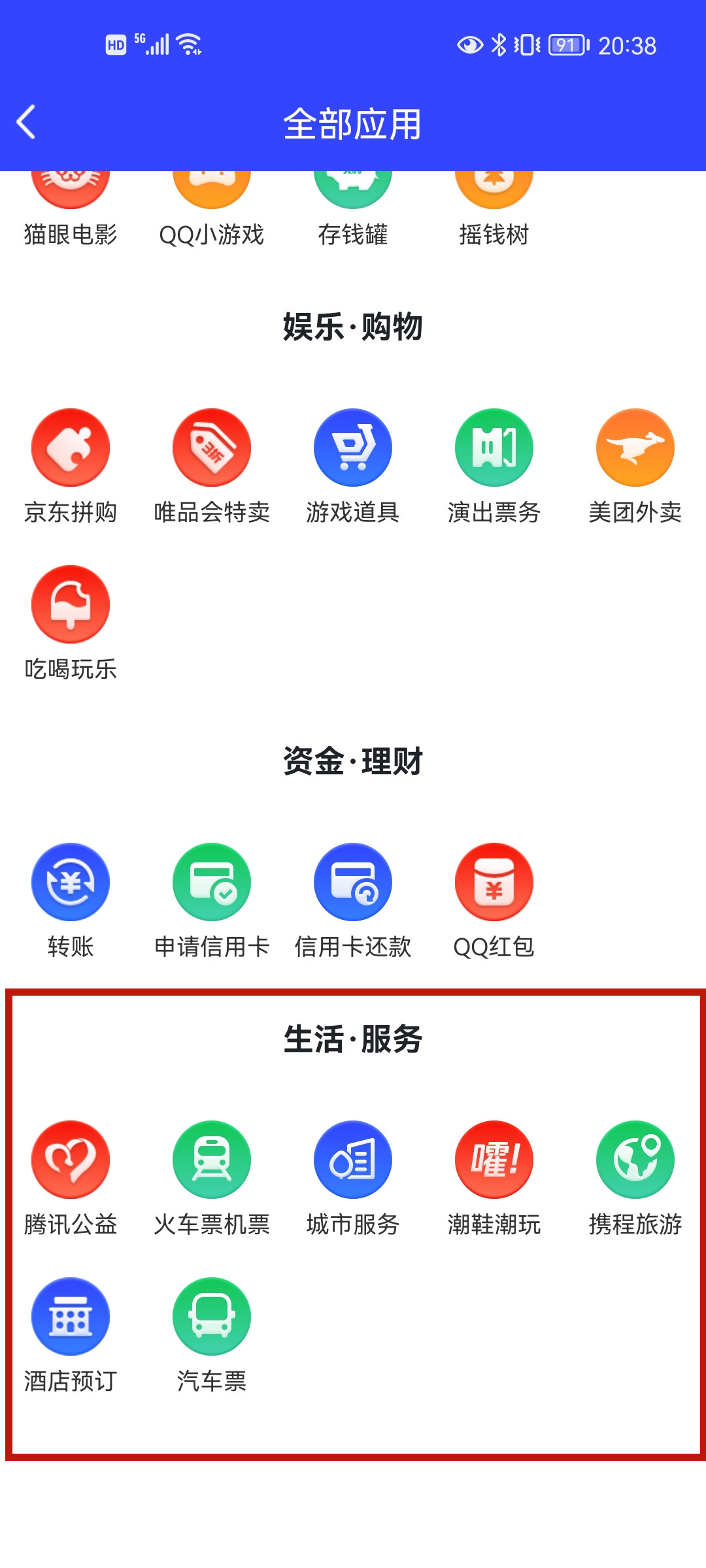This screenshot has width=706, height=1568.
Task: Open the 转账 money transfer feature
Action: (70, 898)
